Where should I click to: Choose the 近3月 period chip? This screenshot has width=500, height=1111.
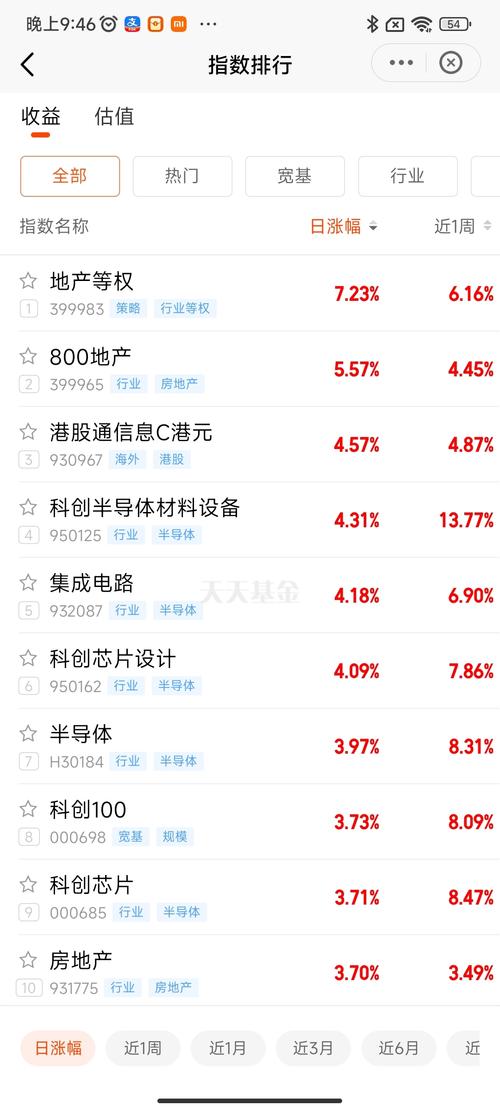point(313,1048)
